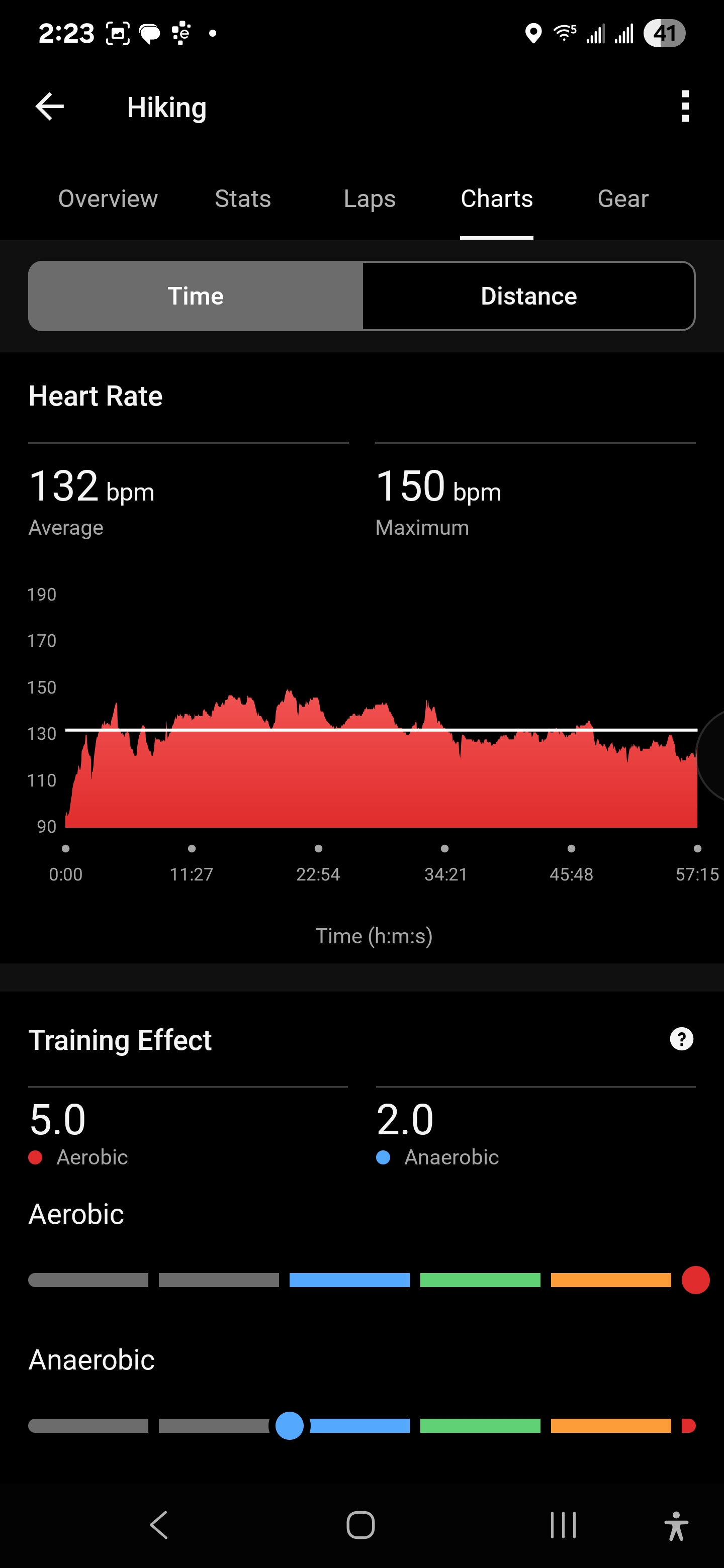
Task: Go back from the Hiking activity
Action: tap(50, 107)
